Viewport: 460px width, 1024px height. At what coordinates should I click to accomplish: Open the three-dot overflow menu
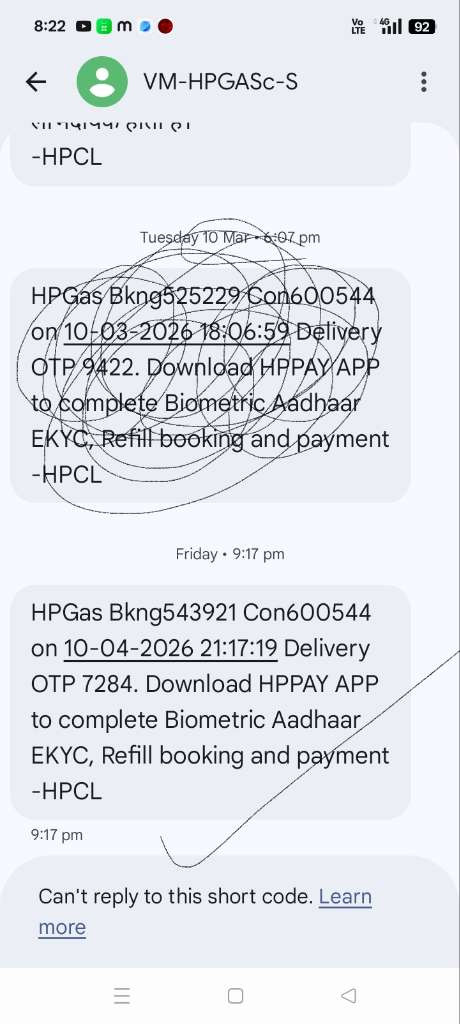pyautogui.click(x=423, y=82)
